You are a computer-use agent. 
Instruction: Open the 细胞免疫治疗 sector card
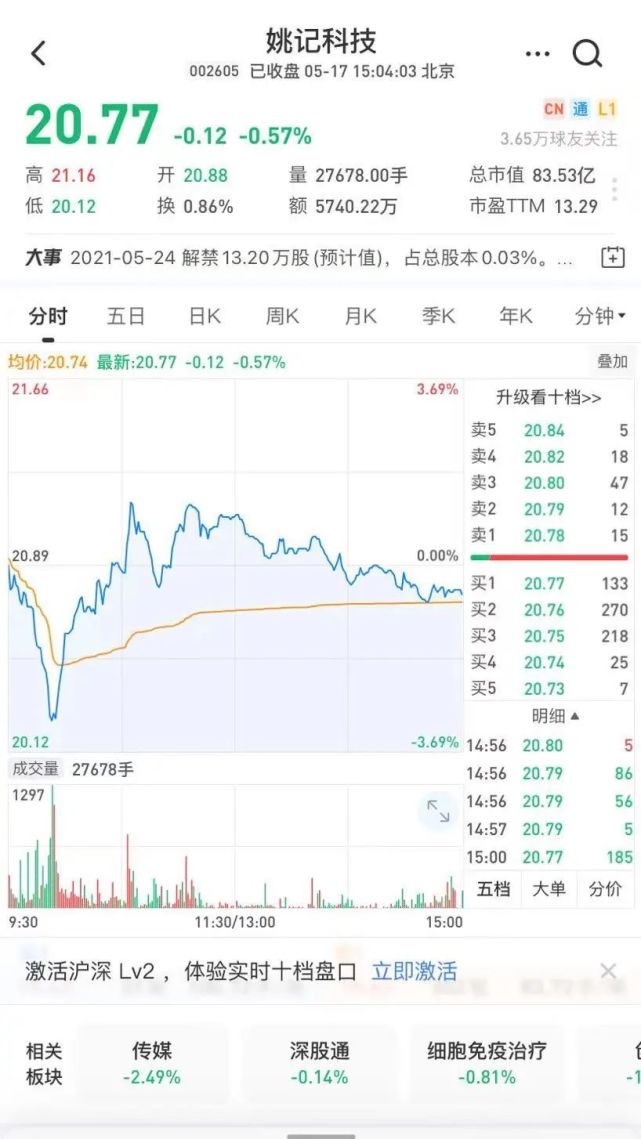tap(487, 1063)
